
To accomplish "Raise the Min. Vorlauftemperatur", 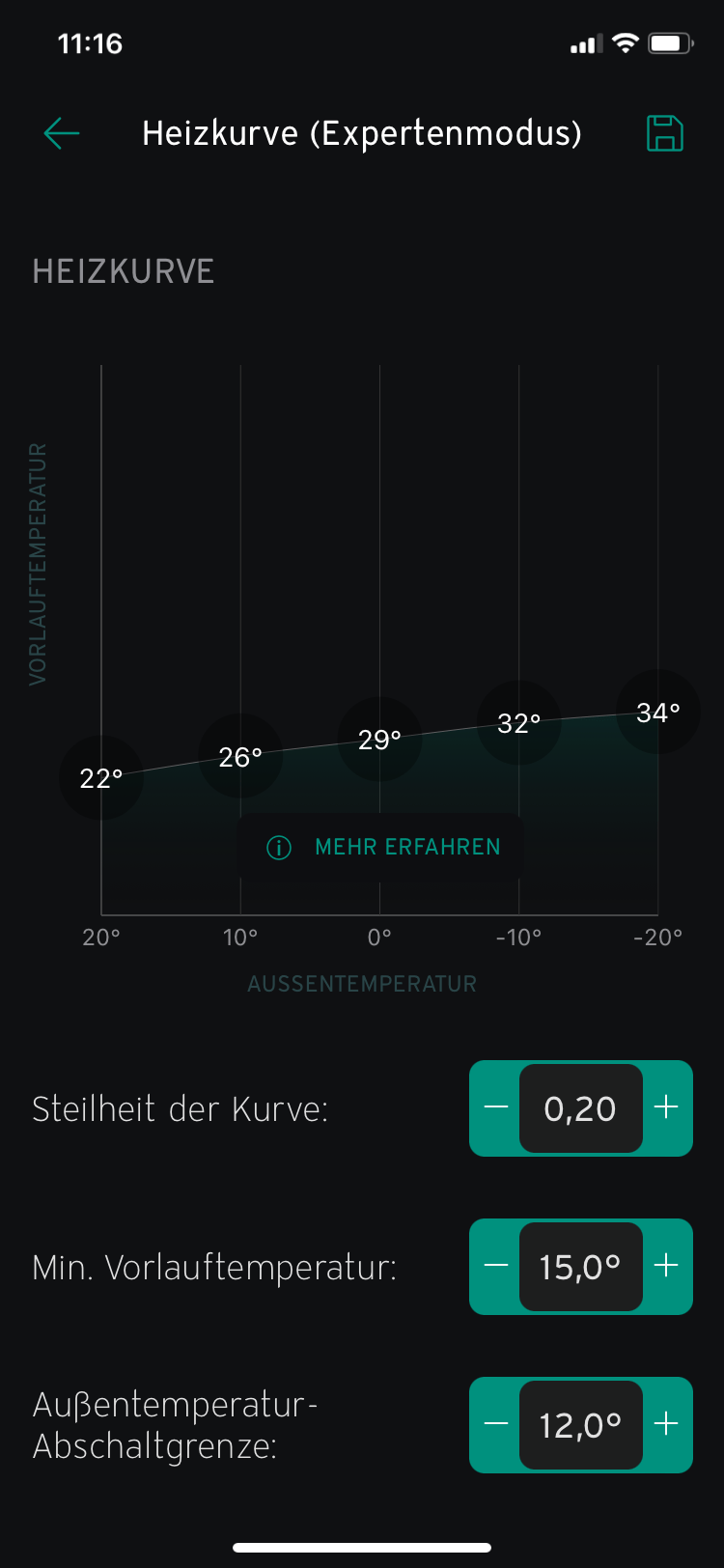I will [666, 1266].
